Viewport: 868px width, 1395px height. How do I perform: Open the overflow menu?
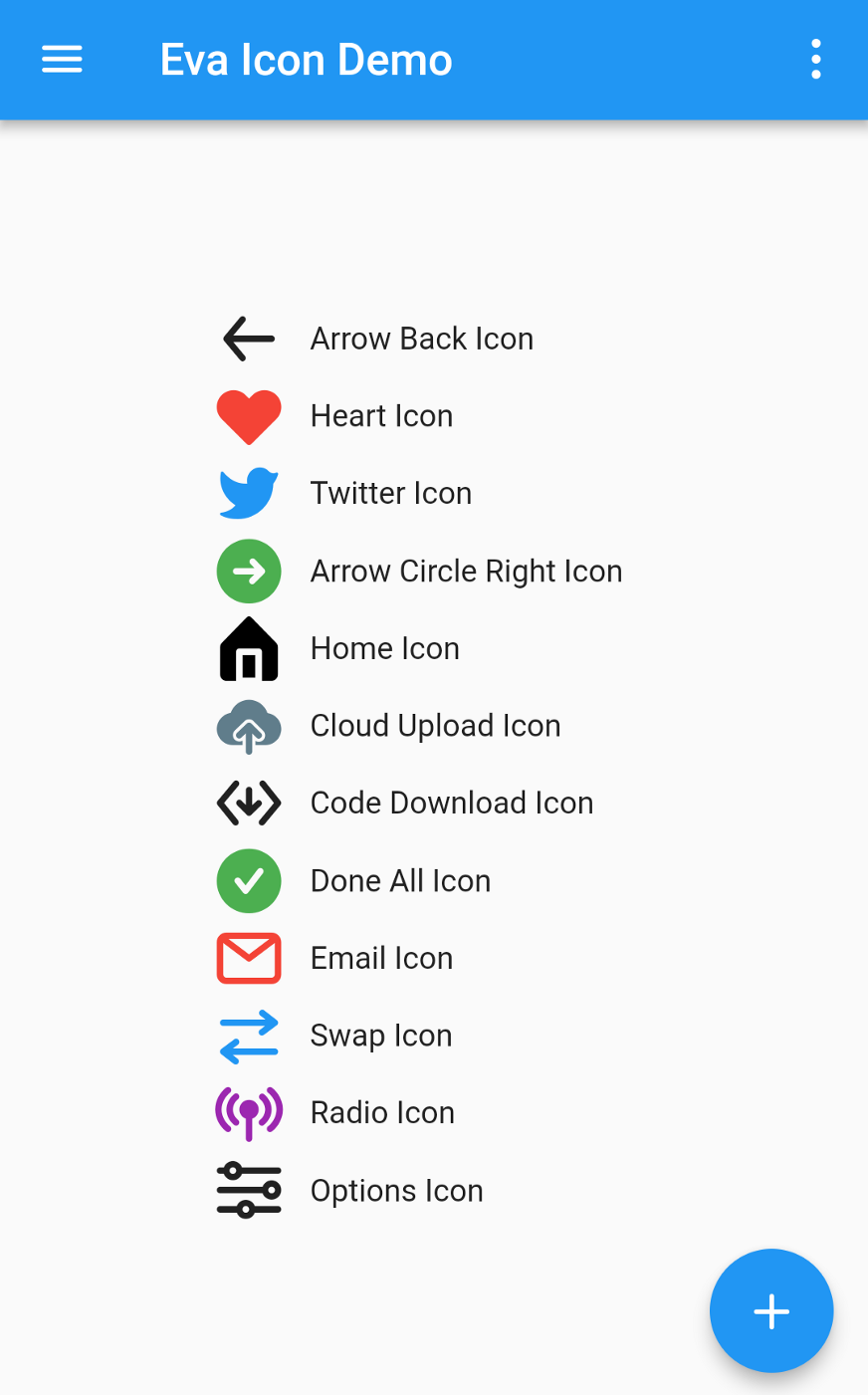pos(815,60)
